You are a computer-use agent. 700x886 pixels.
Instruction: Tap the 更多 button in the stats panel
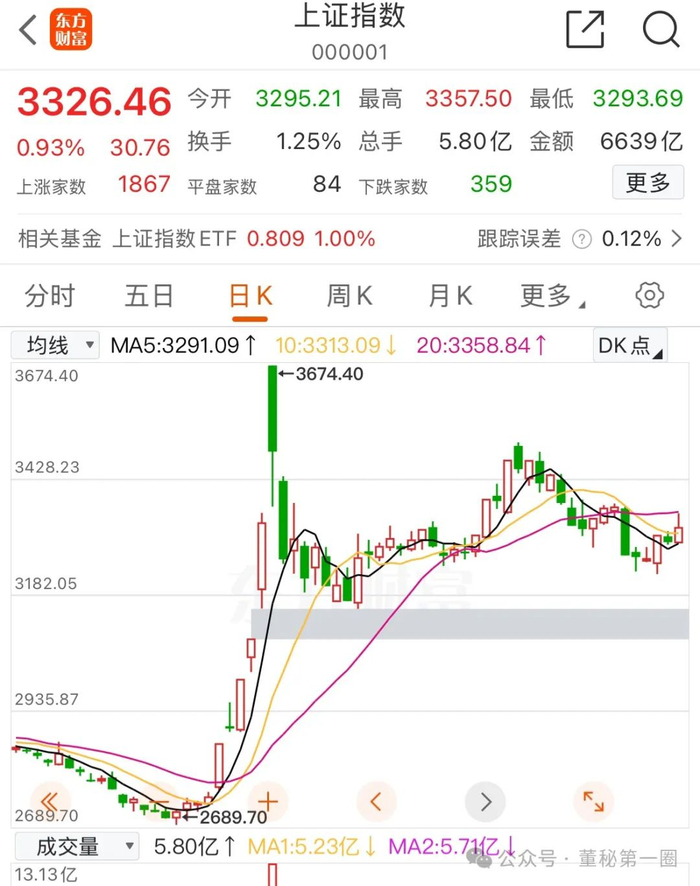click(648, 183)
